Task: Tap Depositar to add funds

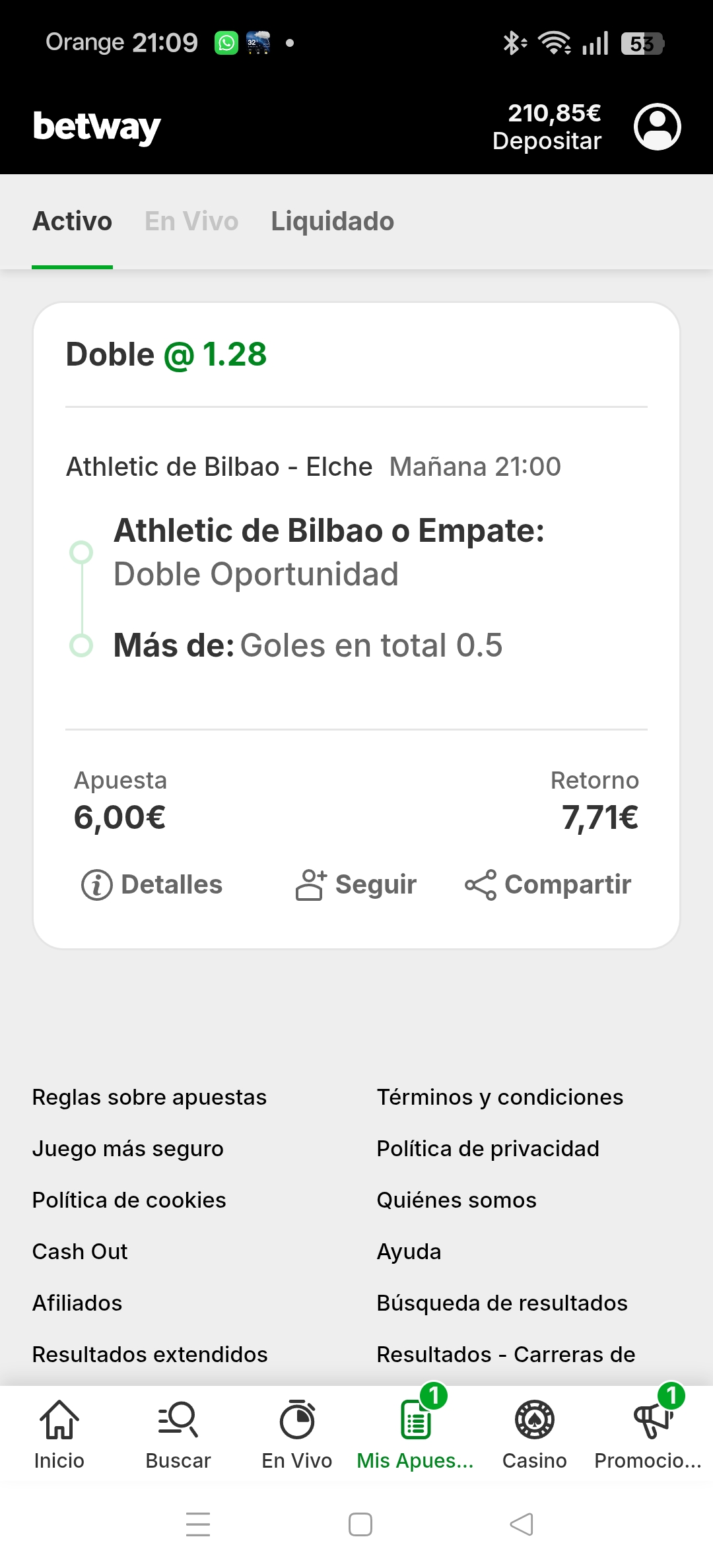Action: point(547,141)
